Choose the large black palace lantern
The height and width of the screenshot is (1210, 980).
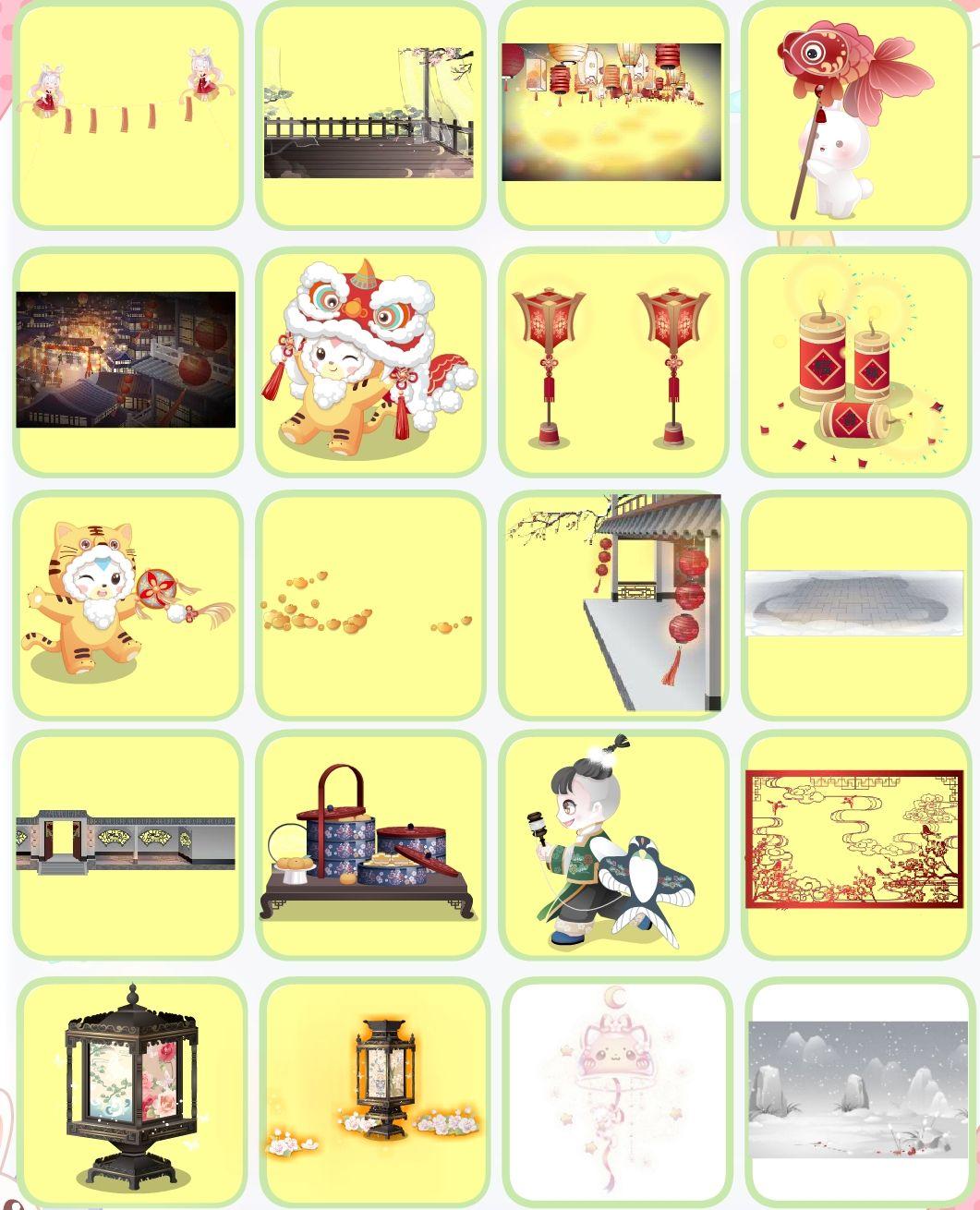click(x=131, y=1090)
